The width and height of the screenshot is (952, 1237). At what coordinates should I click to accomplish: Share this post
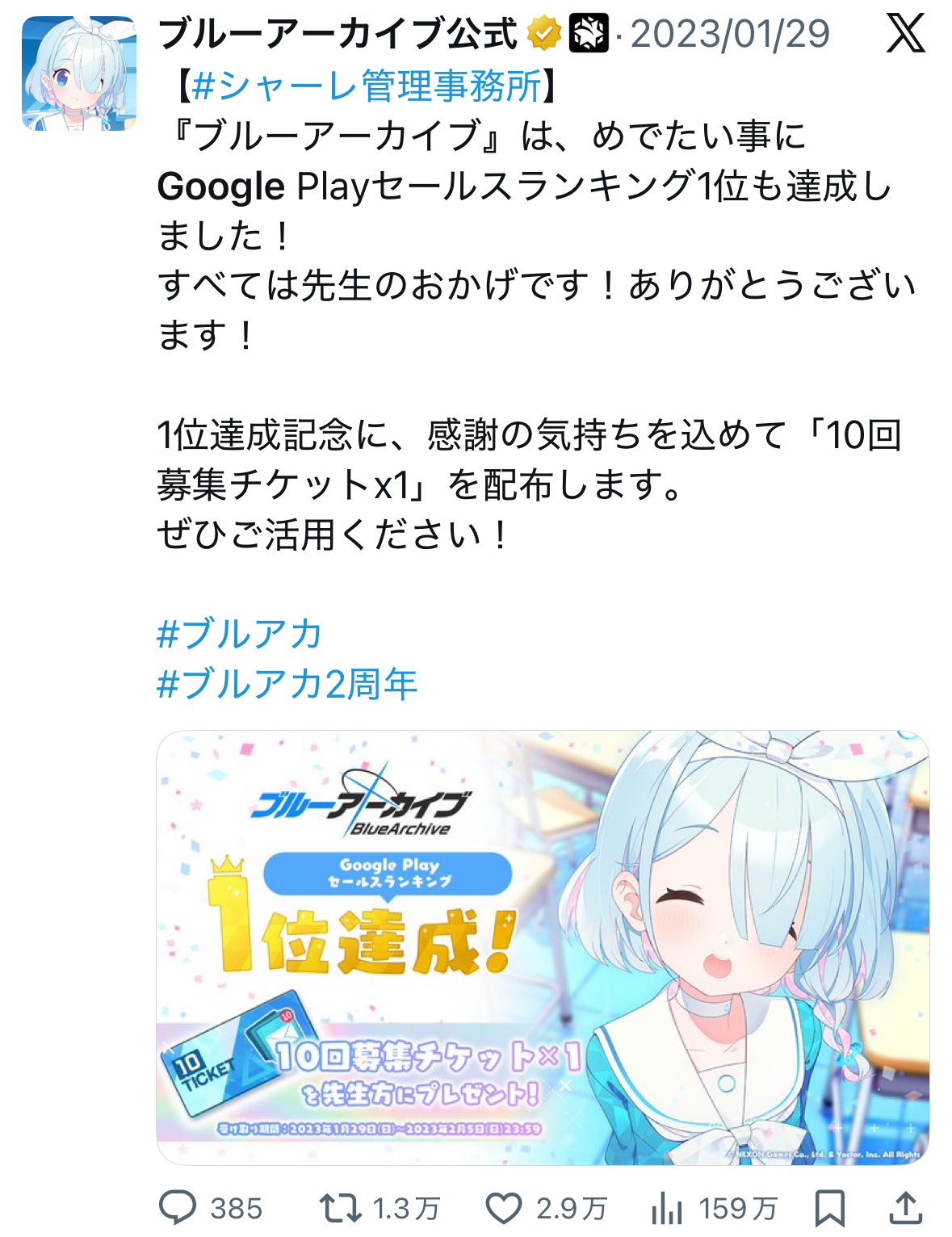pos(905,1208)
